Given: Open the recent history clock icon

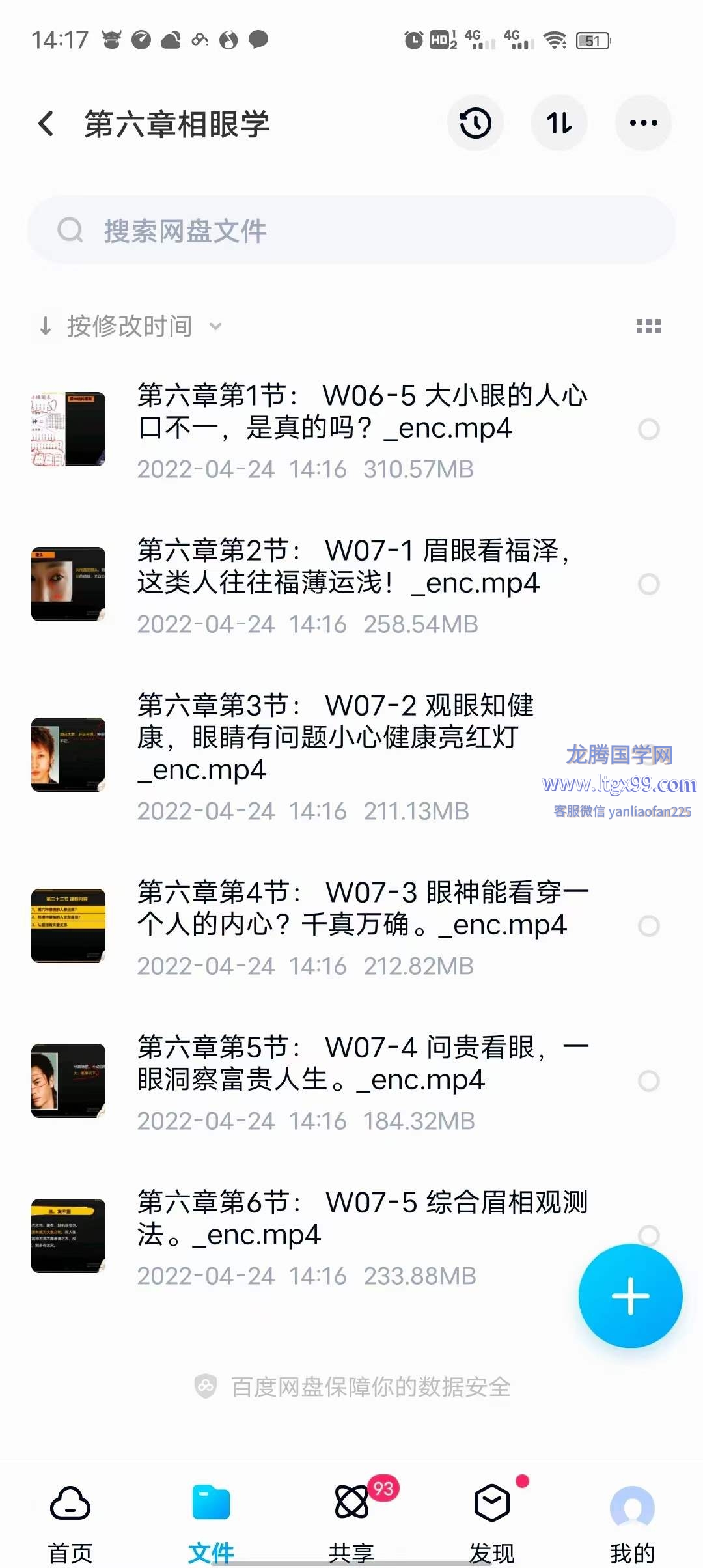Looking at the screenshot, I should [x=475, y=123].
